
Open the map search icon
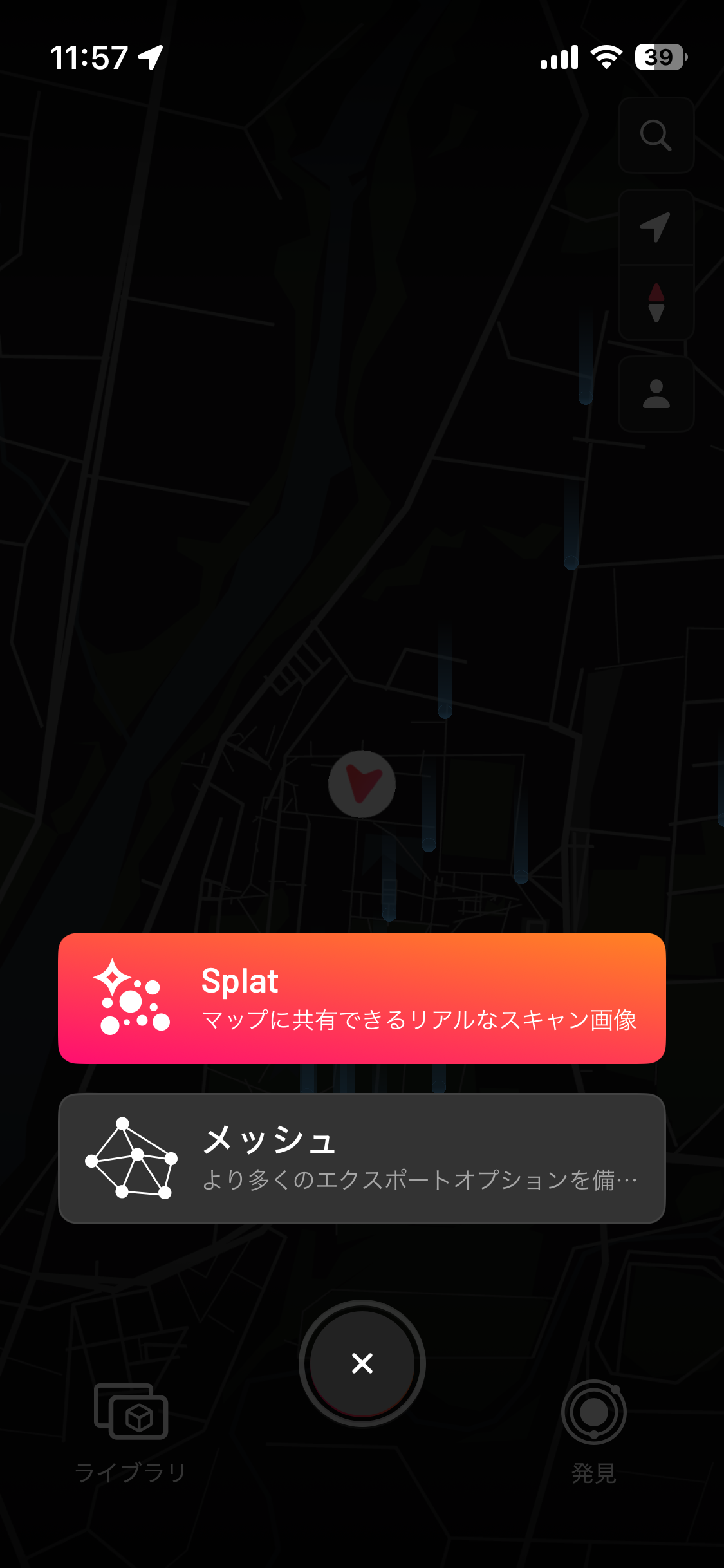point(656,135)
